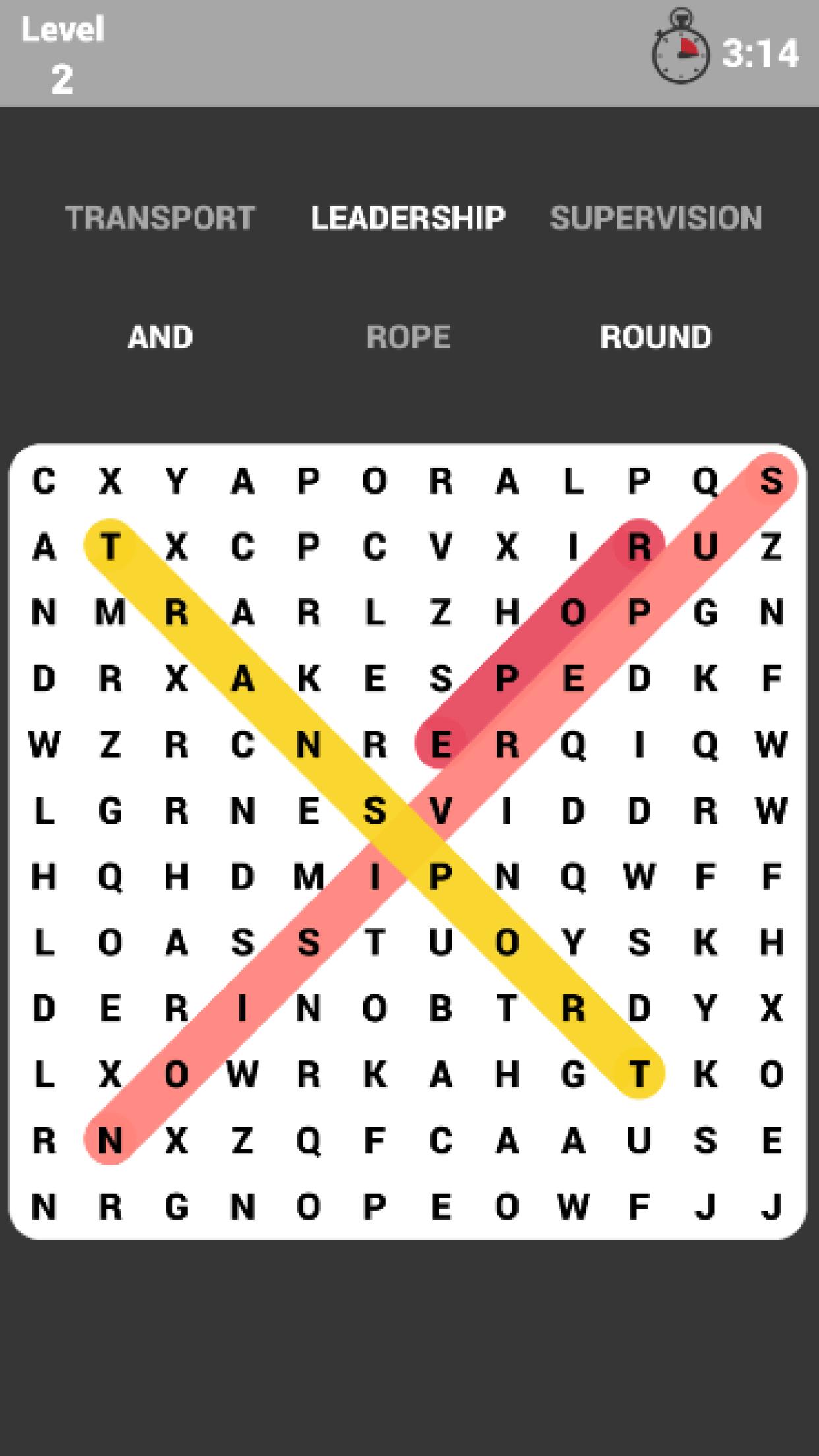Tap the only letter B in the grid
This screenshot has height=1456, width=819.
pos(440,1008)
